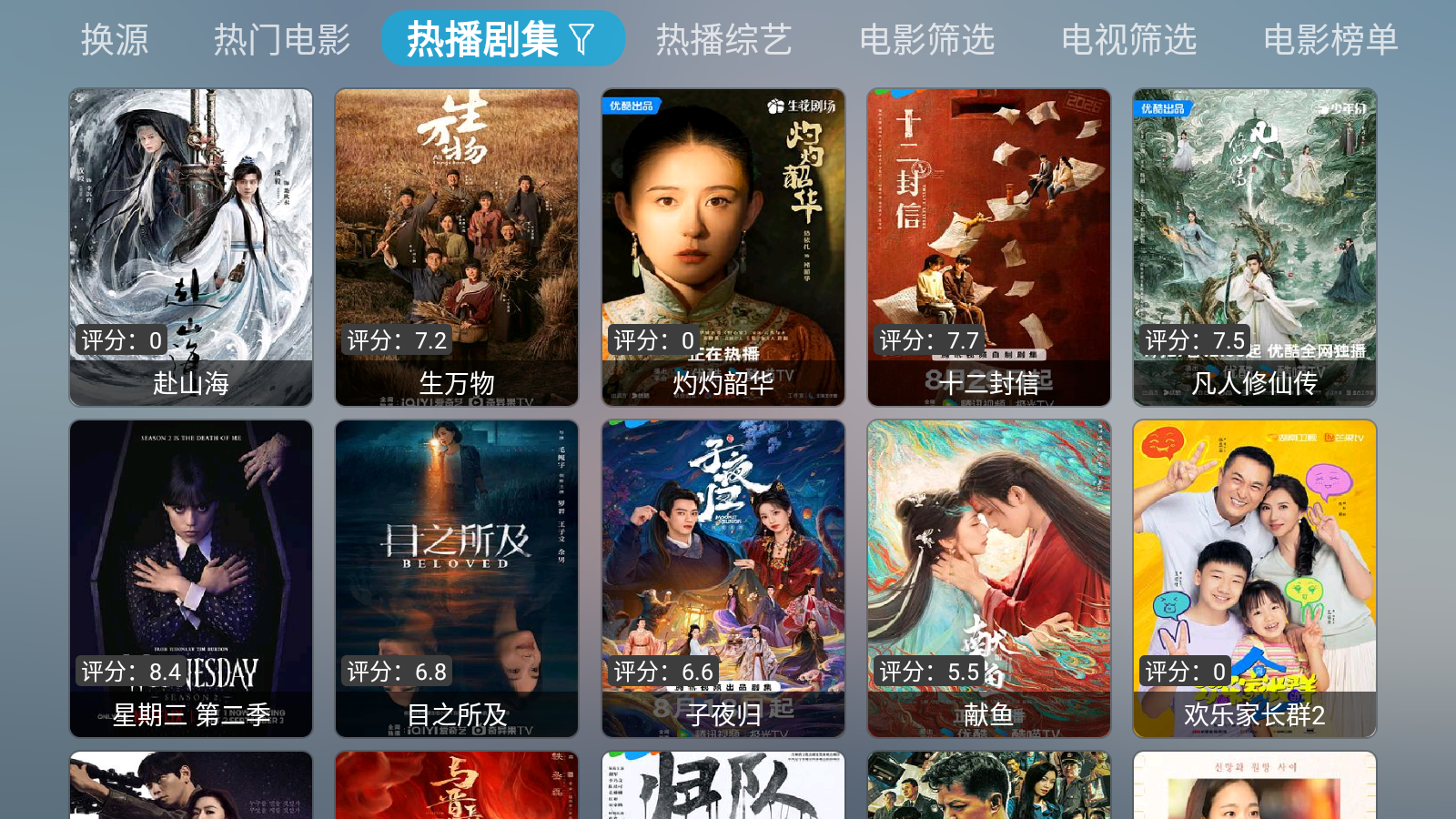The height and width of the screenshot is (819, 1456).
Task: Open the drama 赴山海
Action: 191,247
